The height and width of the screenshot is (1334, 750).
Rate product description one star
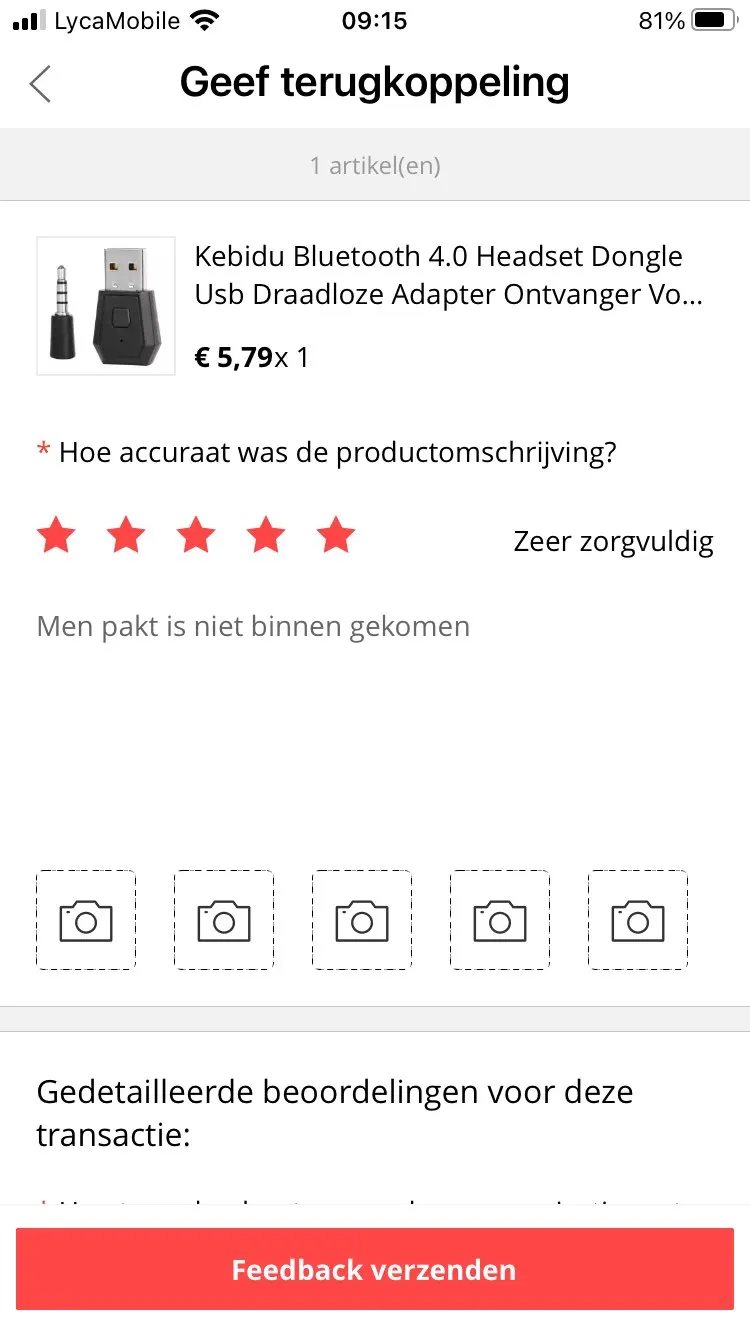point(56,537)
